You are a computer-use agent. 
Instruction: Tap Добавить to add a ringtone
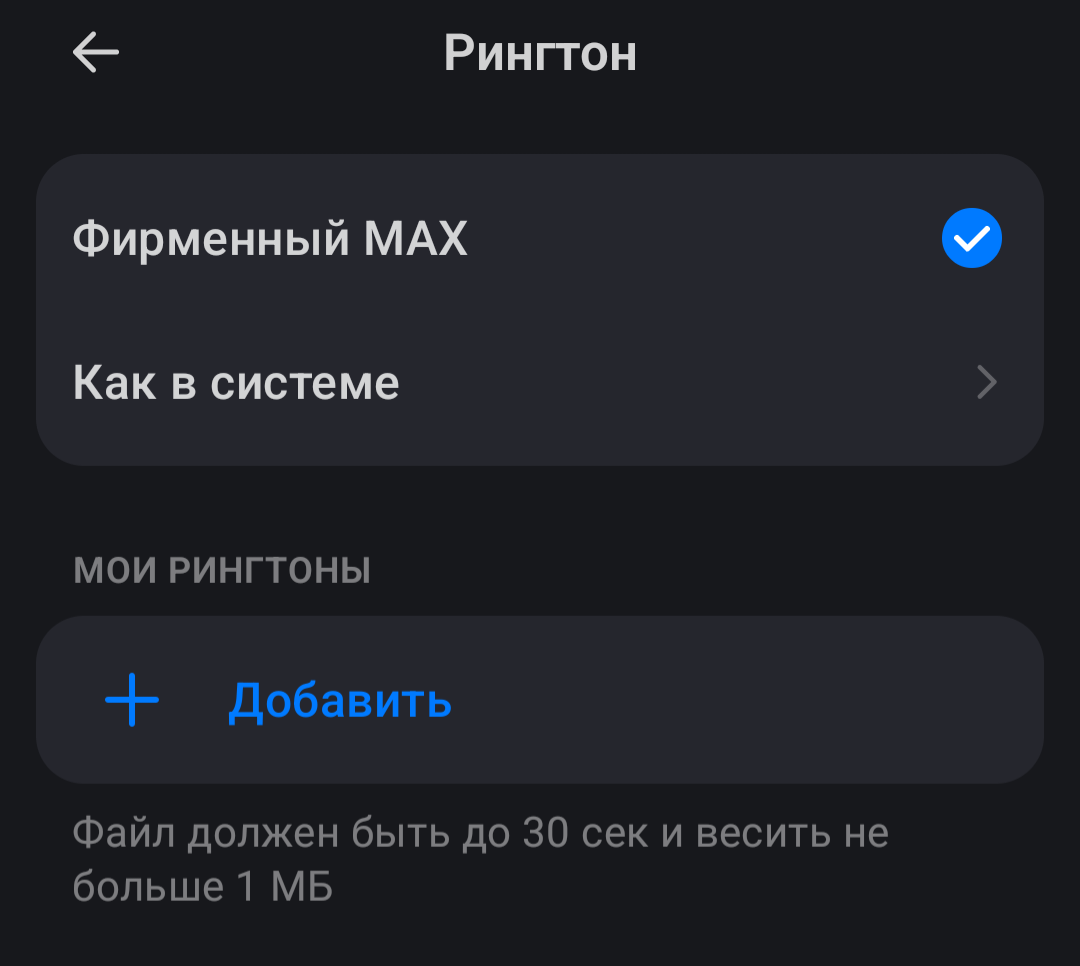pyautogui.click(x=340, y=700)
